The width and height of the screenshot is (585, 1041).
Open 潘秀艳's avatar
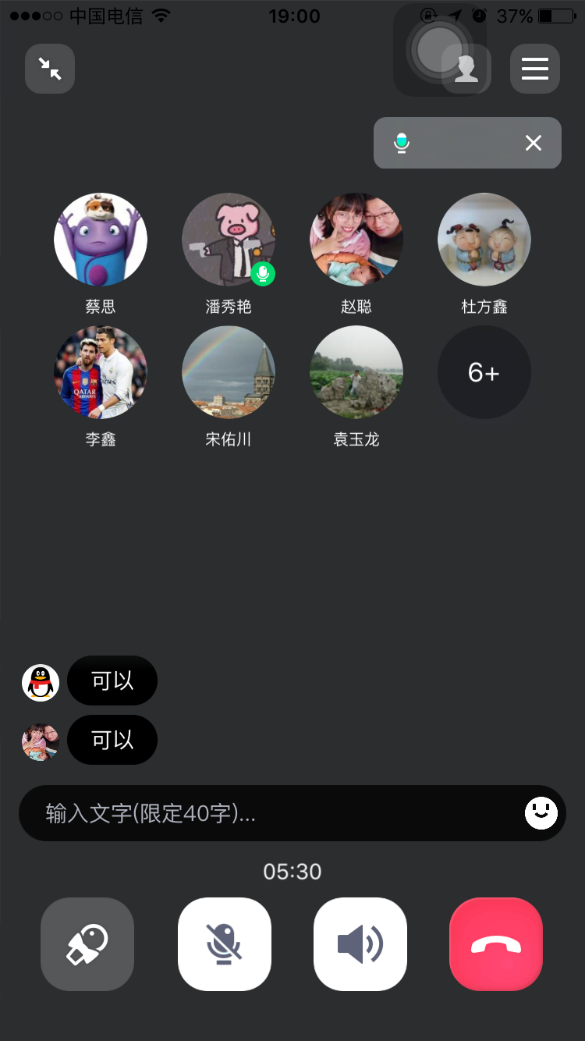click(228, 239)
